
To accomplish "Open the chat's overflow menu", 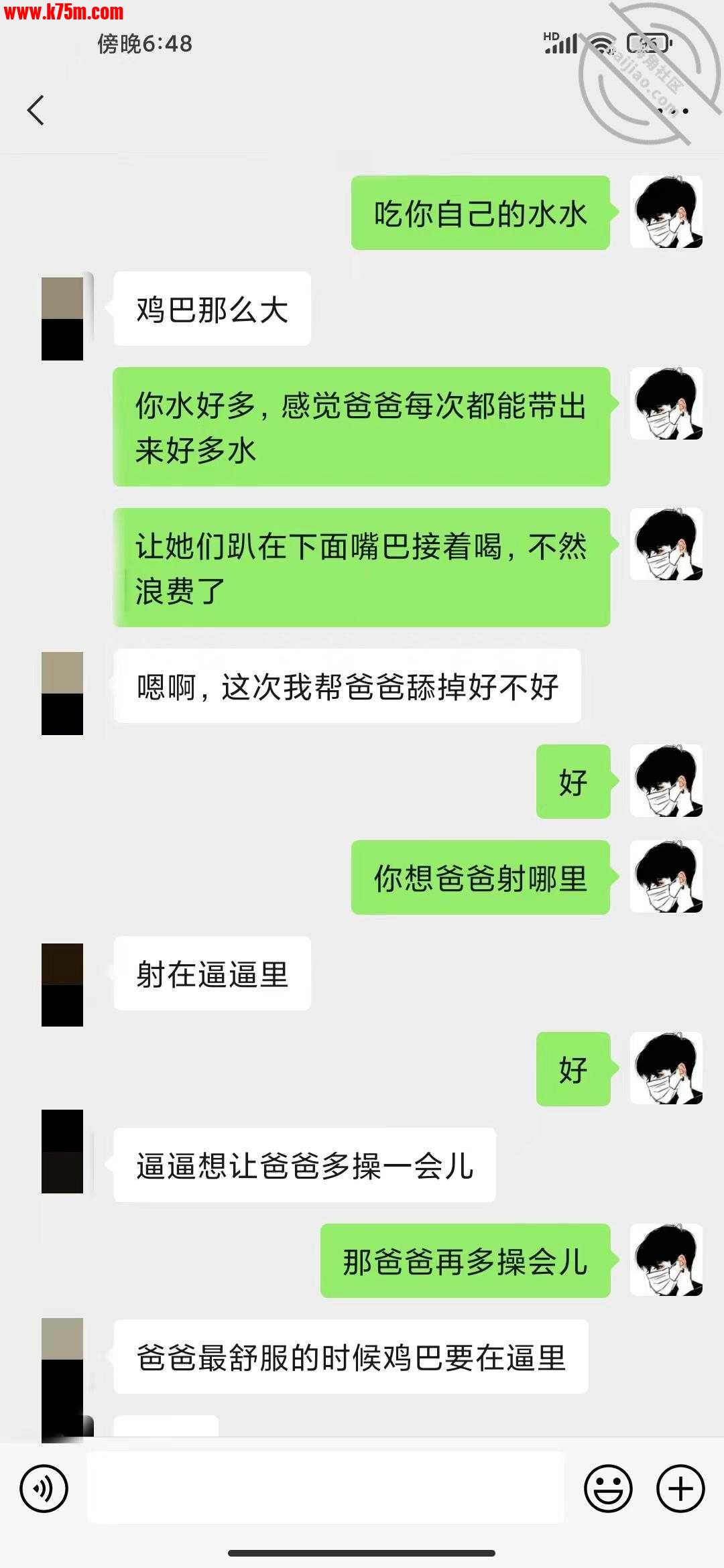I will click(674, 111).
